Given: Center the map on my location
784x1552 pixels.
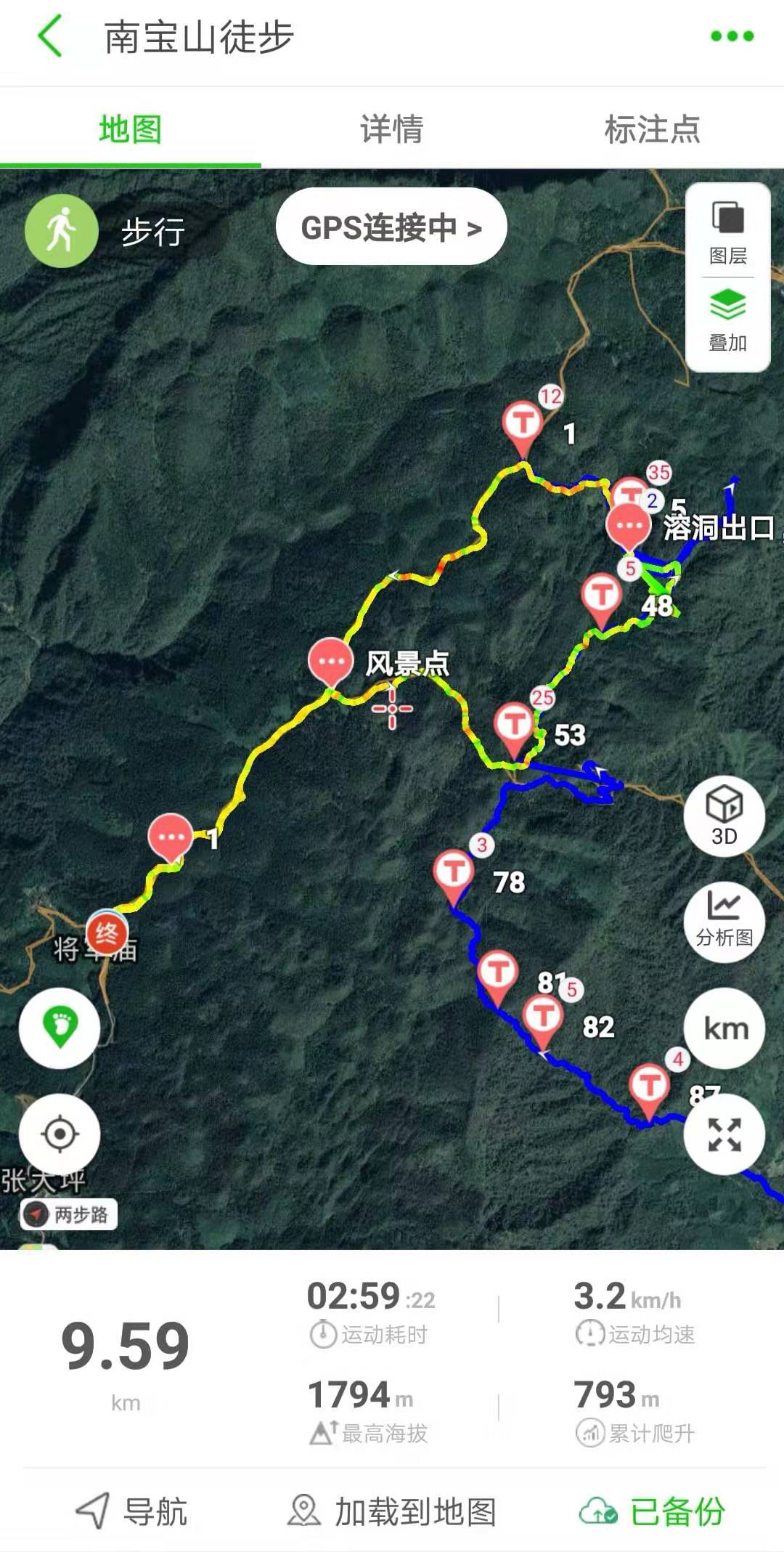Looking at the screenshot, I should 60,1134.
